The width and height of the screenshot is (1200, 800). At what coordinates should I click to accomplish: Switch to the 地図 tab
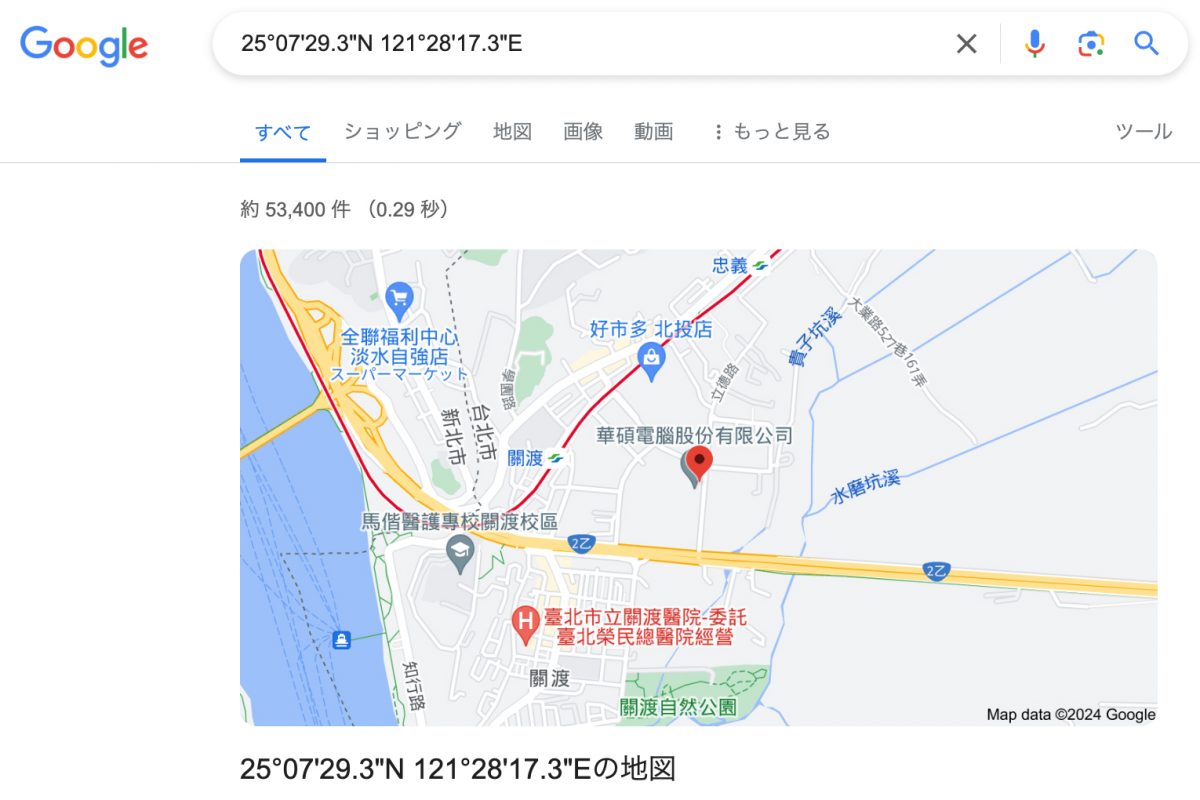(512, 131)
